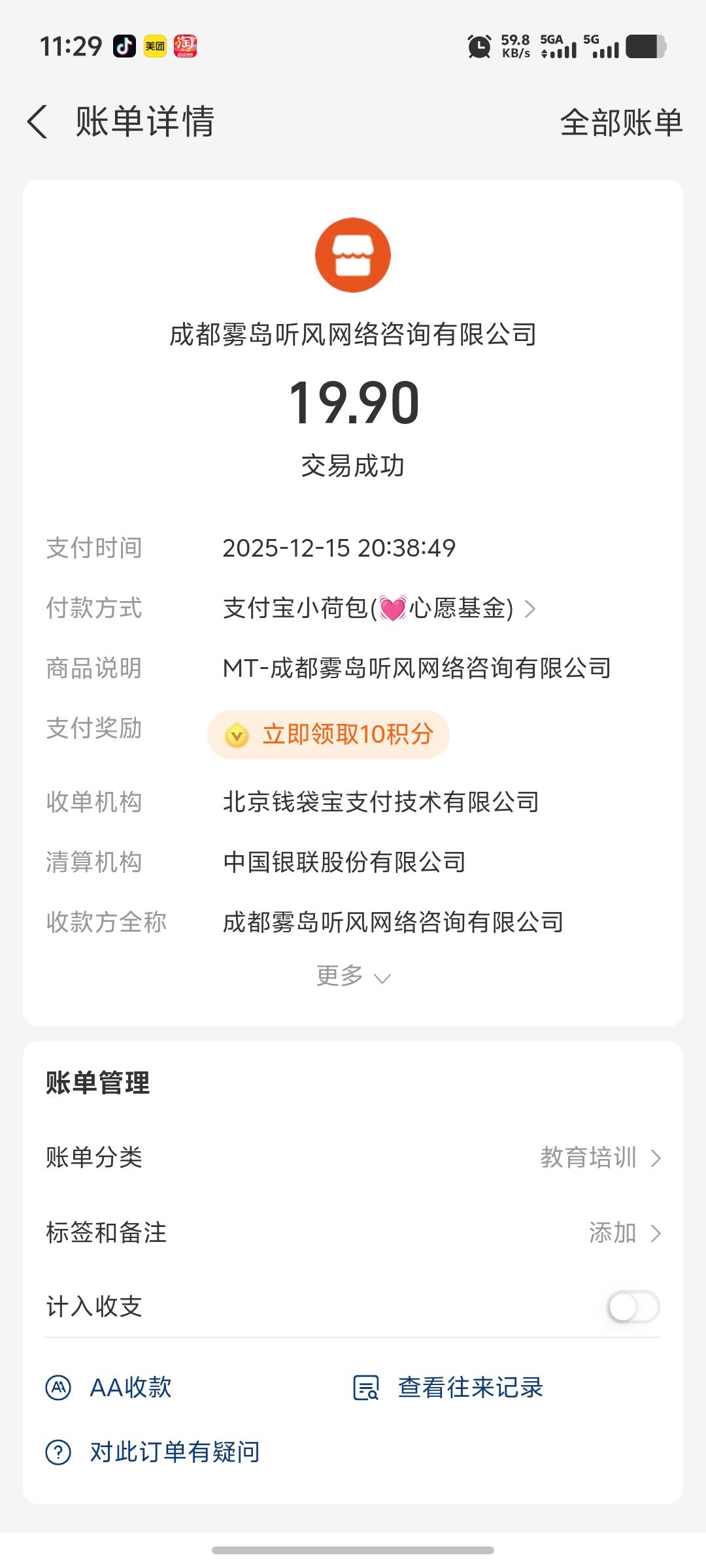Add a tag in 标签和备注

624,1233
